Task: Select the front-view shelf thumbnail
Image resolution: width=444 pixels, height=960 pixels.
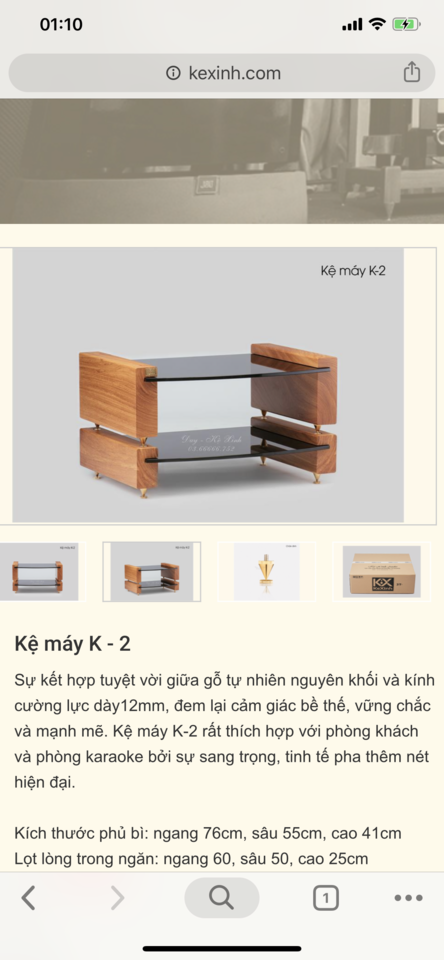Action: 39,571
